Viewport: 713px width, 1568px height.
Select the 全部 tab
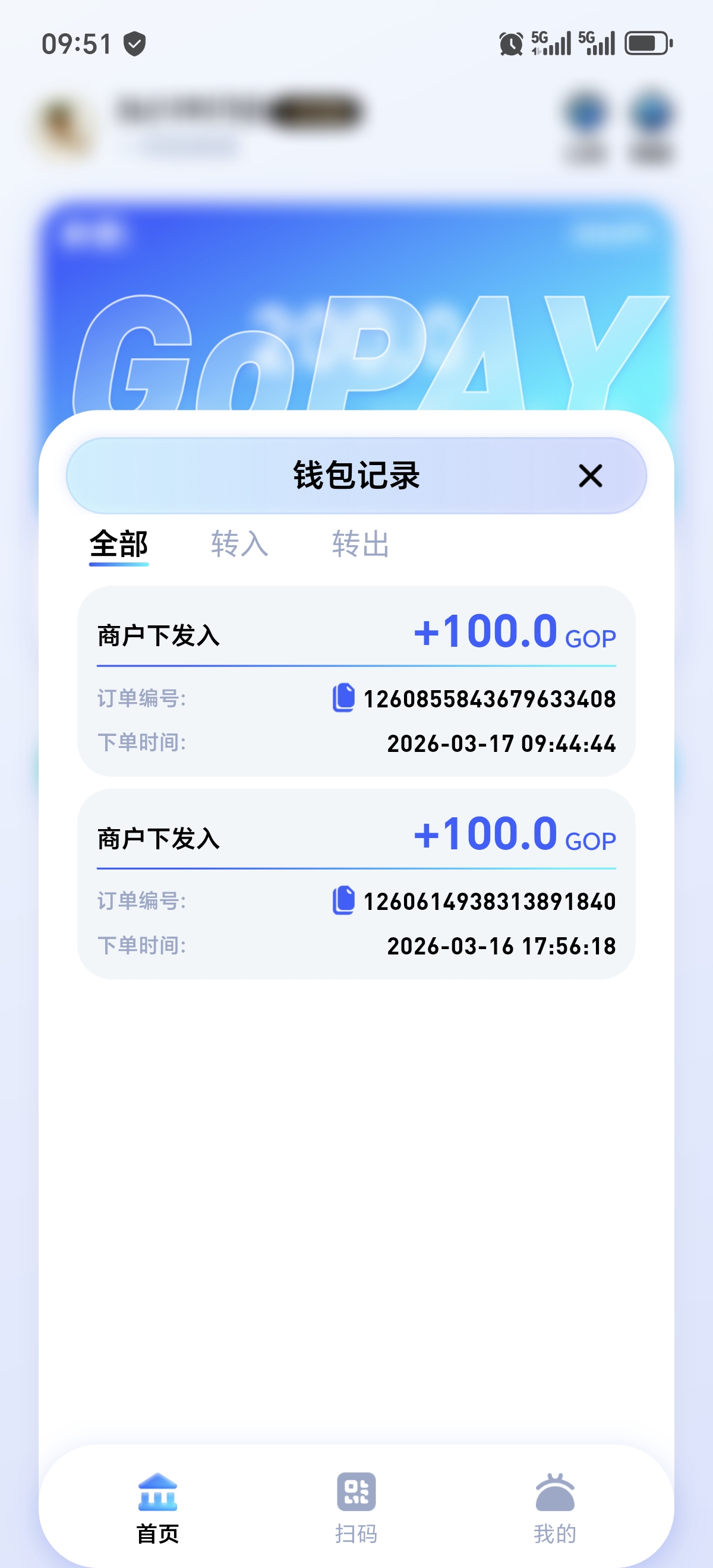click(x=119, y=543)
